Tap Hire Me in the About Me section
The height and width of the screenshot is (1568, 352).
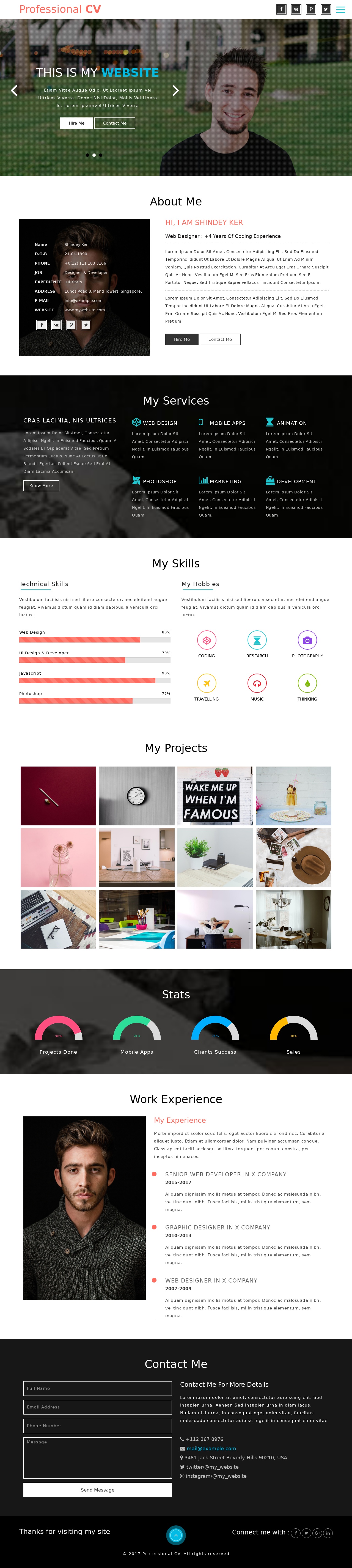[182, 339]
